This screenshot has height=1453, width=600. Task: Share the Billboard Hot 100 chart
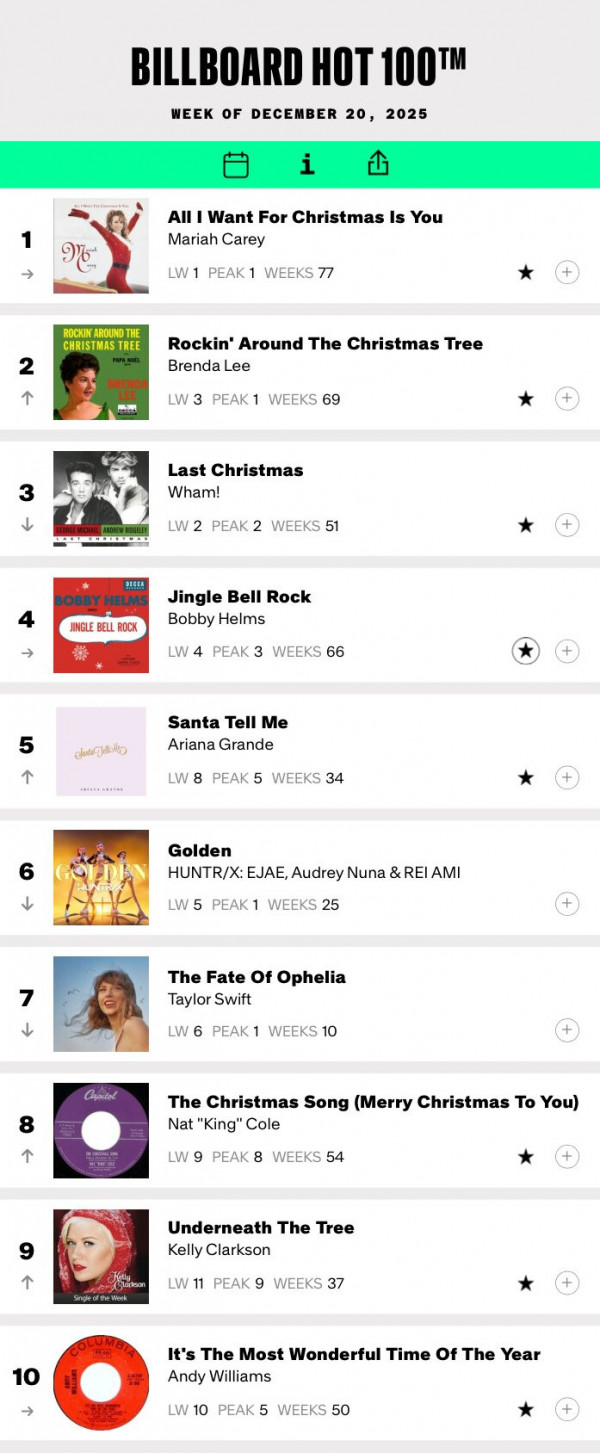coord(378,164)
